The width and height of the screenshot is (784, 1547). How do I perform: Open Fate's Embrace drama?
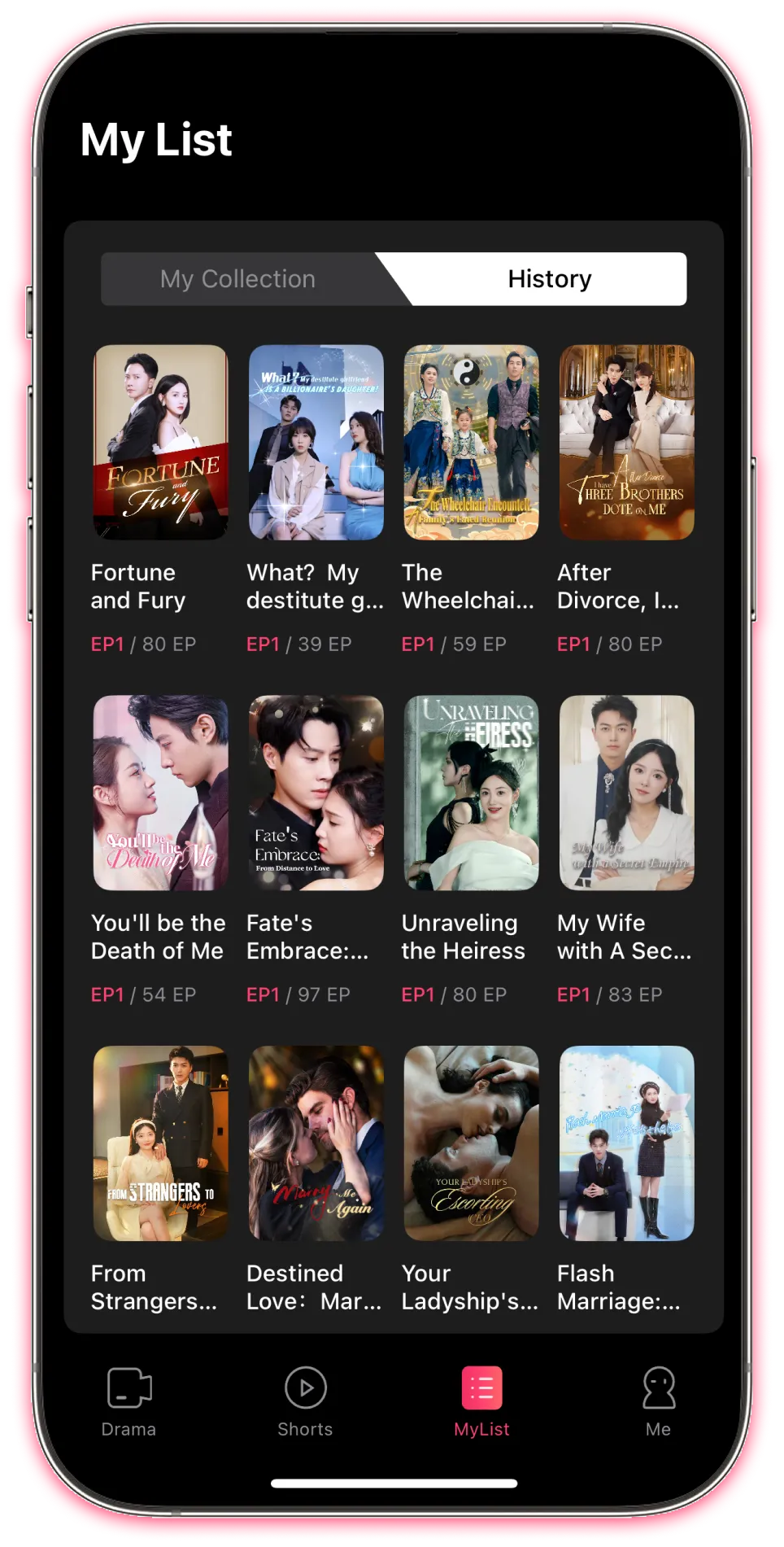click(x=316, y=793)
